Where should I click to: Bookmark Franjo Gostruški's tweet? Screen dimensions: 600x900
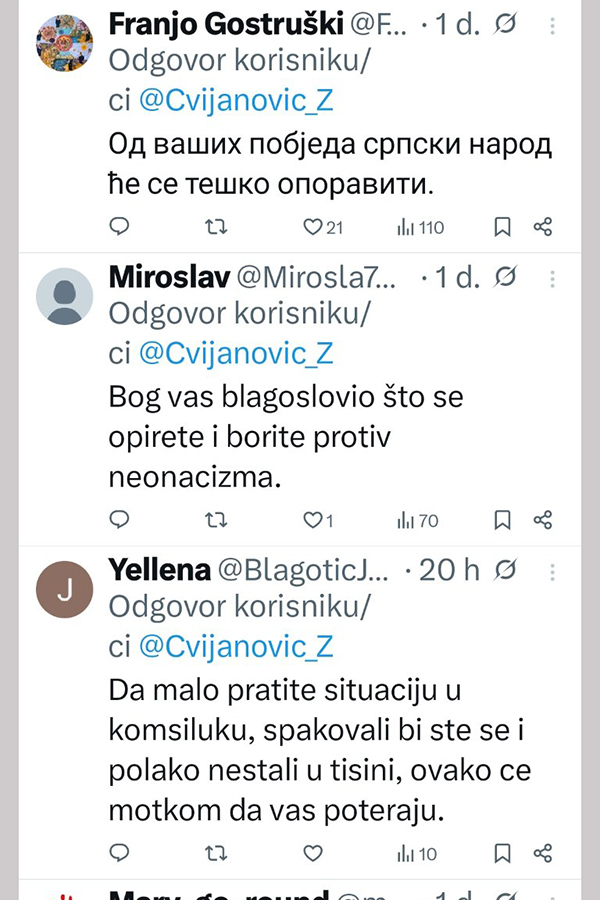(x=503, y=227)
